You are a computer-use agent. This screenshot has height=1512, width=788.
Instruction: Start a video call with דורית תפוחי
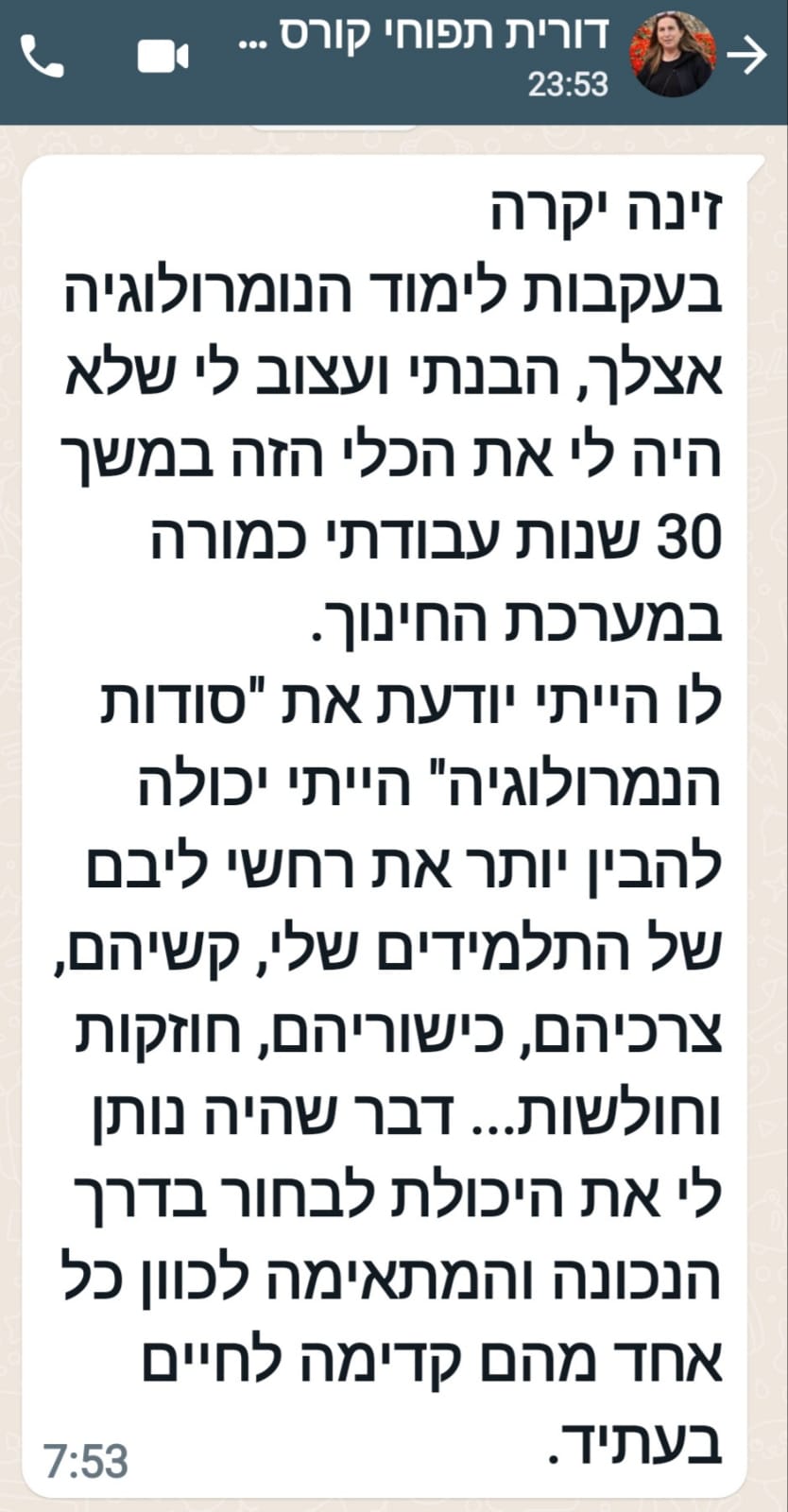click(x=163, y=57)
